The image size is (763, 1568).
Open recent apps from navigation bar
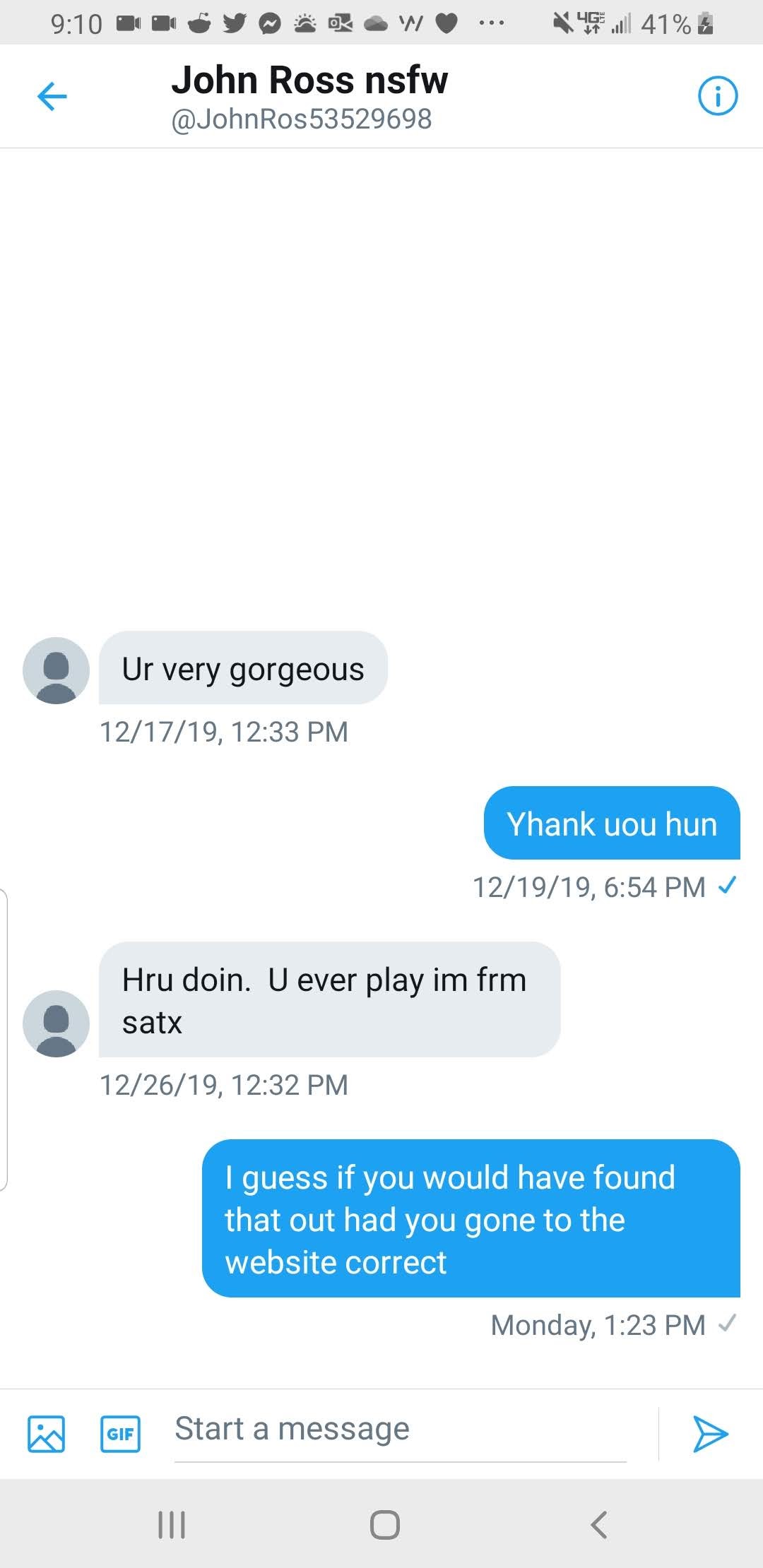tap(172, 1524)
